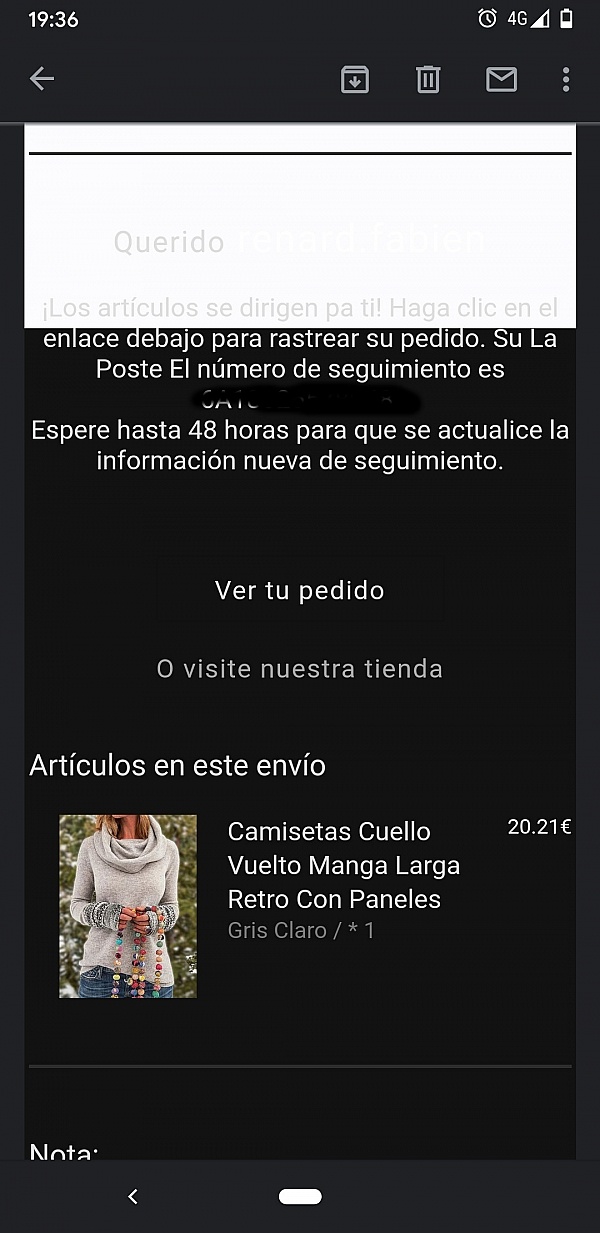Go to the home screen
The image size is (600, 1233).
(x=300, y=1196)
